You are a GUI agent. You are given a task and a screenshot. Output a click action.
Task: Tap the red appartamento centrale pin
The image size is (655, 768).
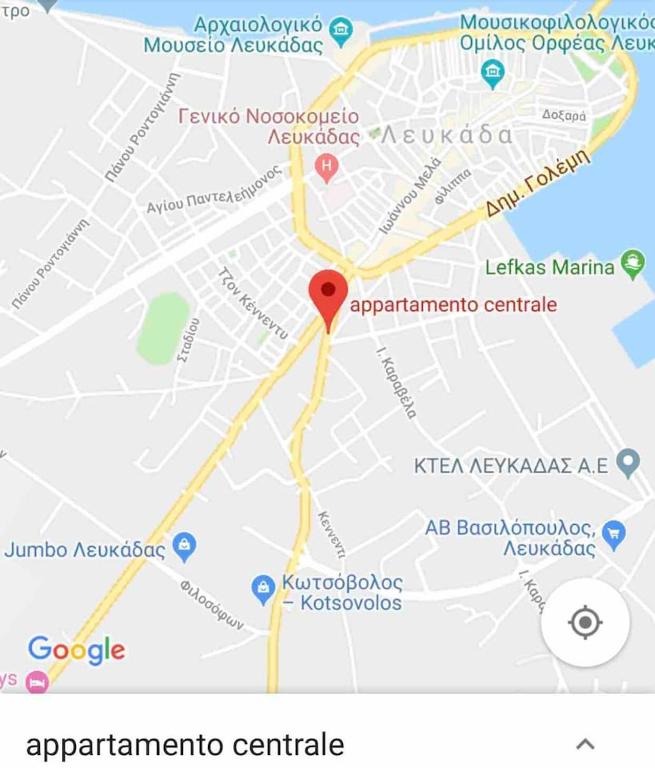pyautogui.click(x=328, y=293)
